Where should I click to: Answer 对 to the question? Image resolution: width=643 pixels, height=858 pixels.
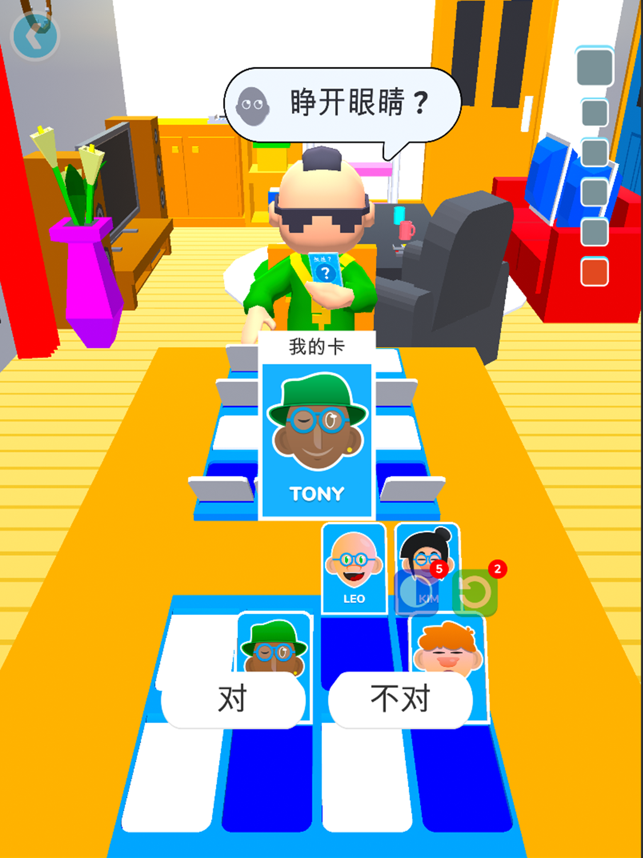[x=233, y=700]
